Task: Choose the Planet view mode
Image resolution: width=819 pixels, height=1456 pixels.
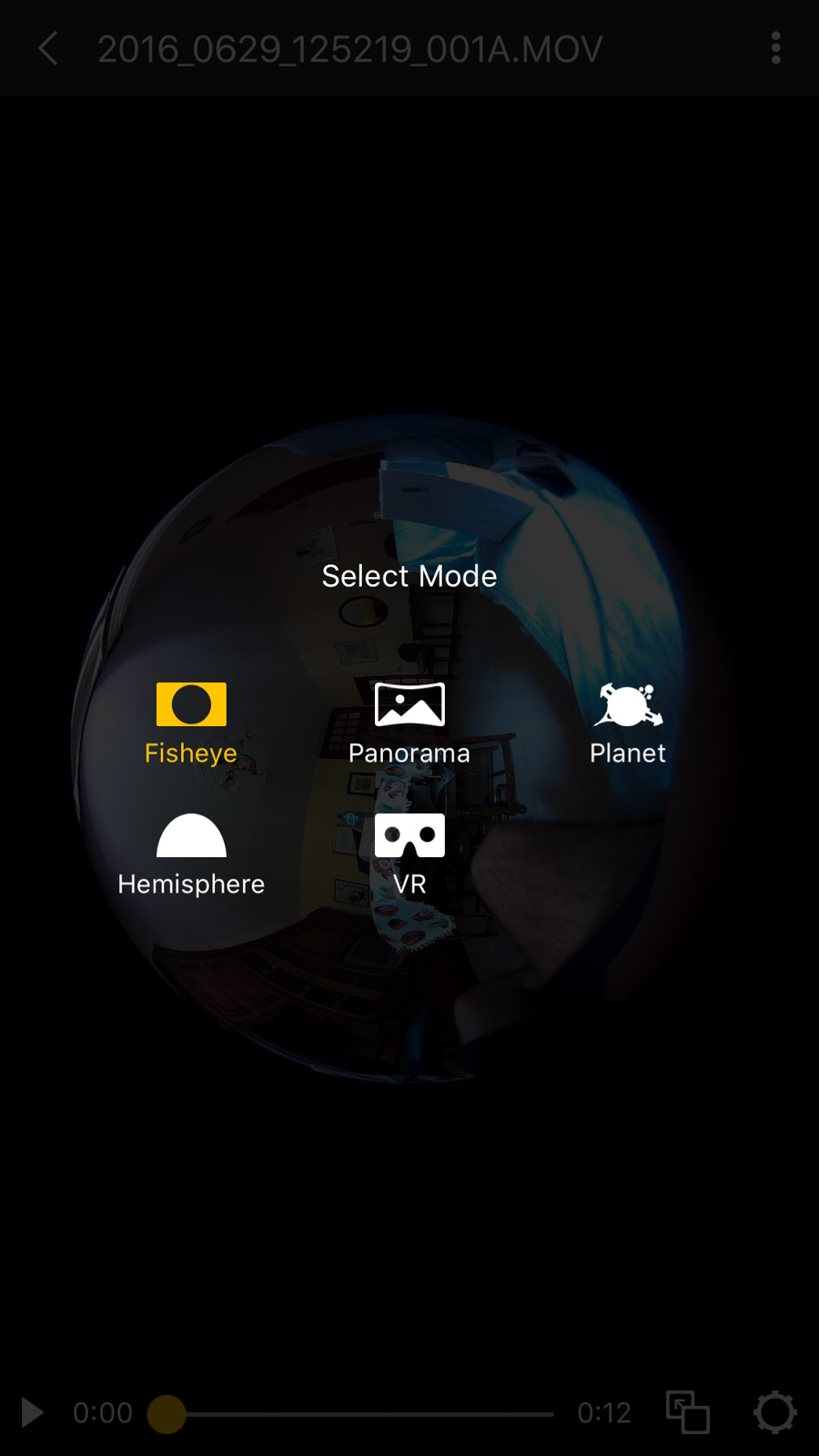Action: coord(627,723)
